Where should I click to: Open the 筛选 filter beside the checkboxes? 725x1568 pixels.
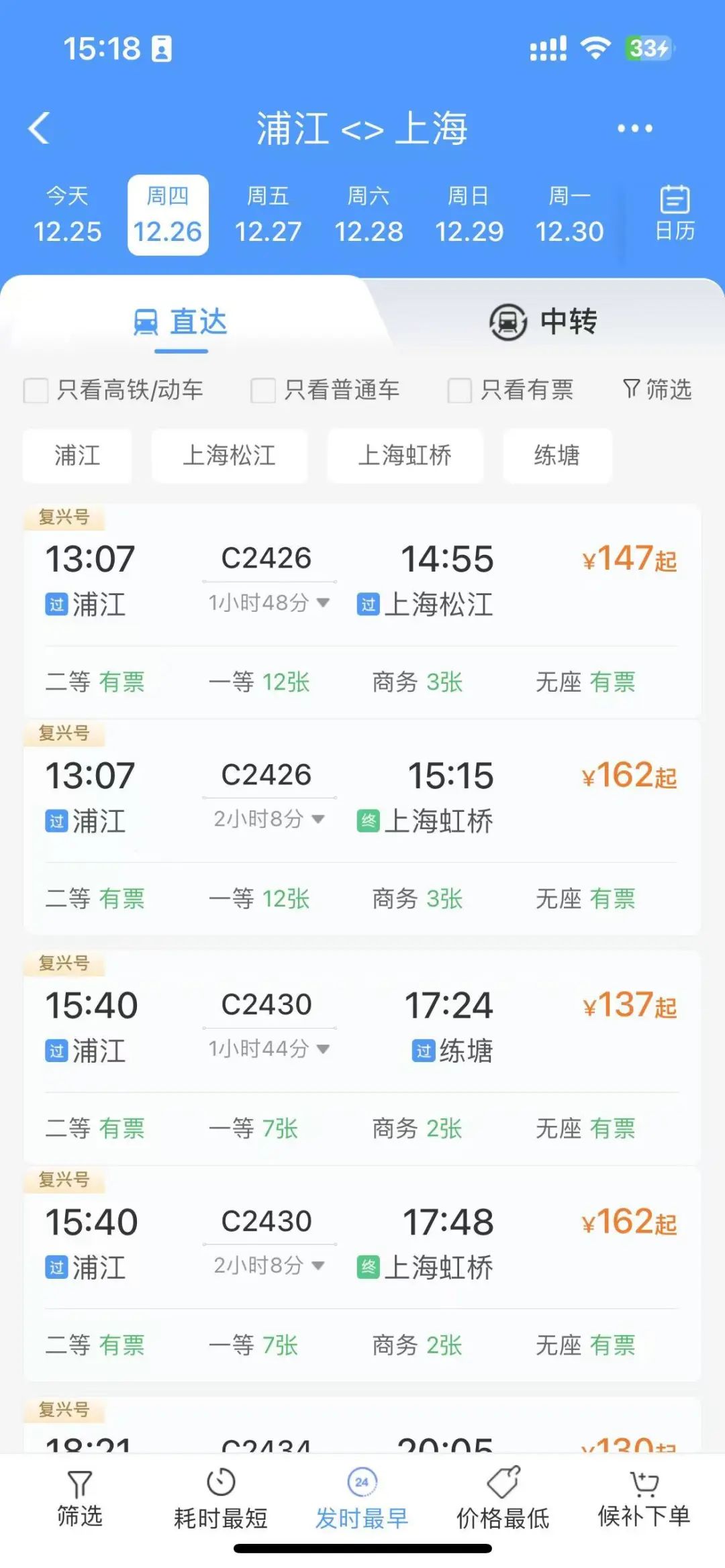(x=657, y=389)
